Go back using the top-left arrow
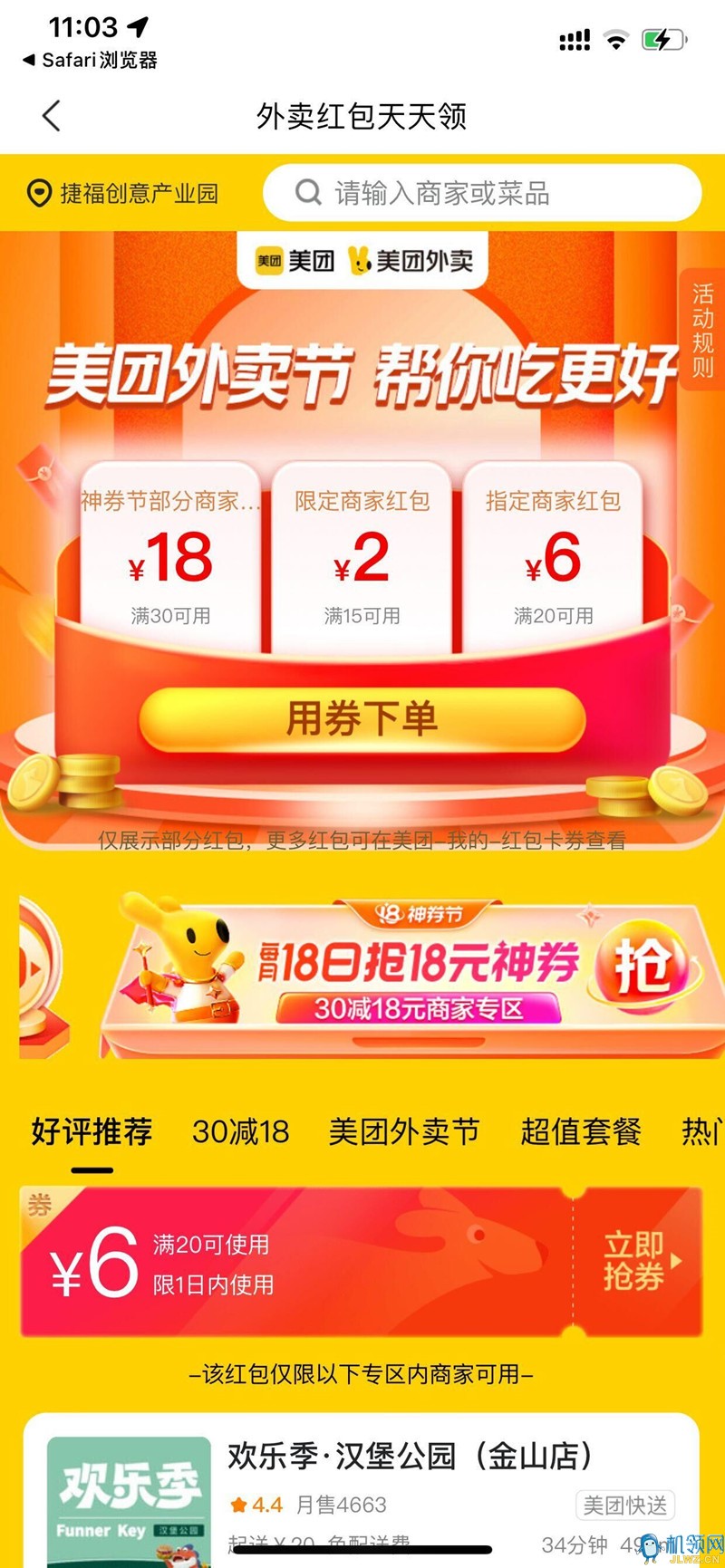Image resolution: width=725 pixels, height=1568 pixels. click(52, 116)
